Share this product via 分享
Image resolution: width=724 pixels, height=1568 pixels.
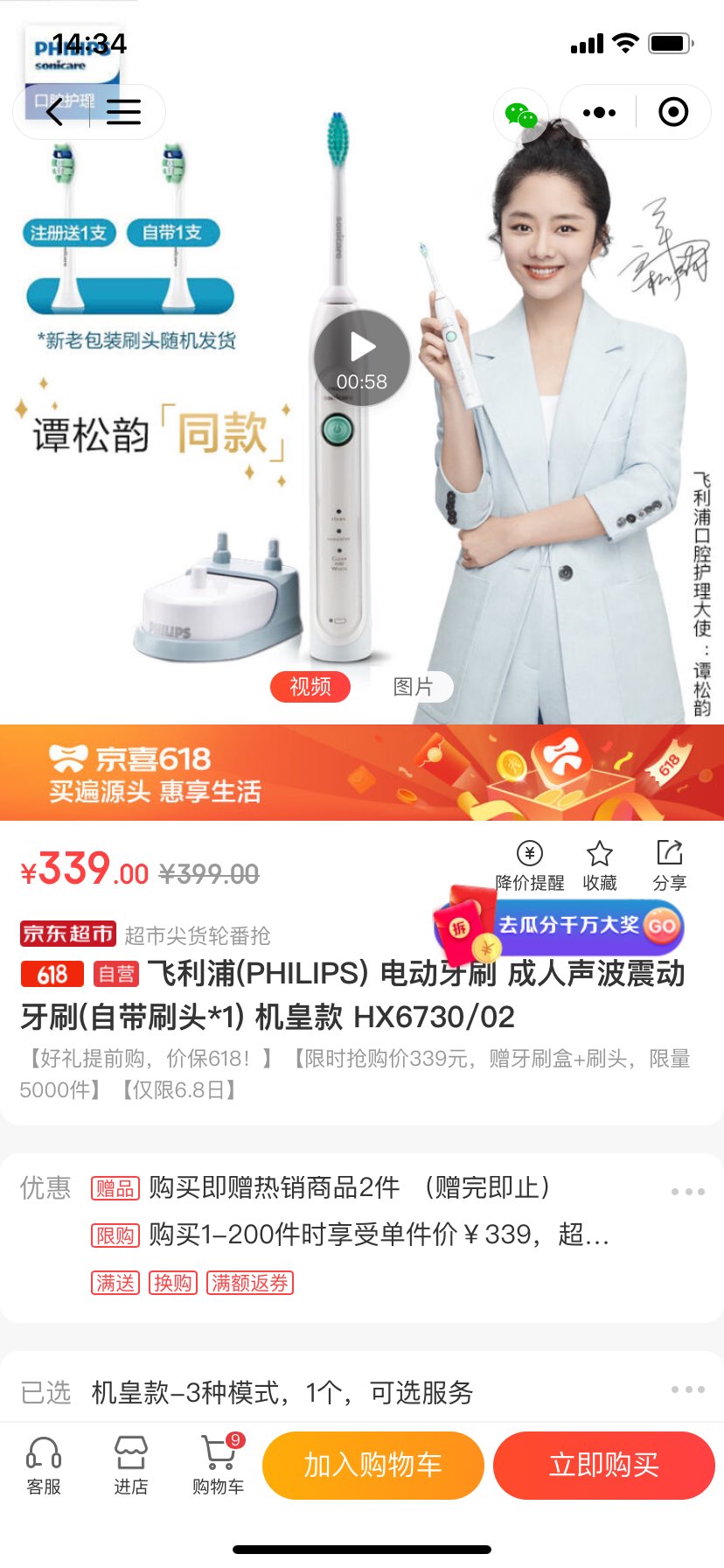[x=670, y=865]
